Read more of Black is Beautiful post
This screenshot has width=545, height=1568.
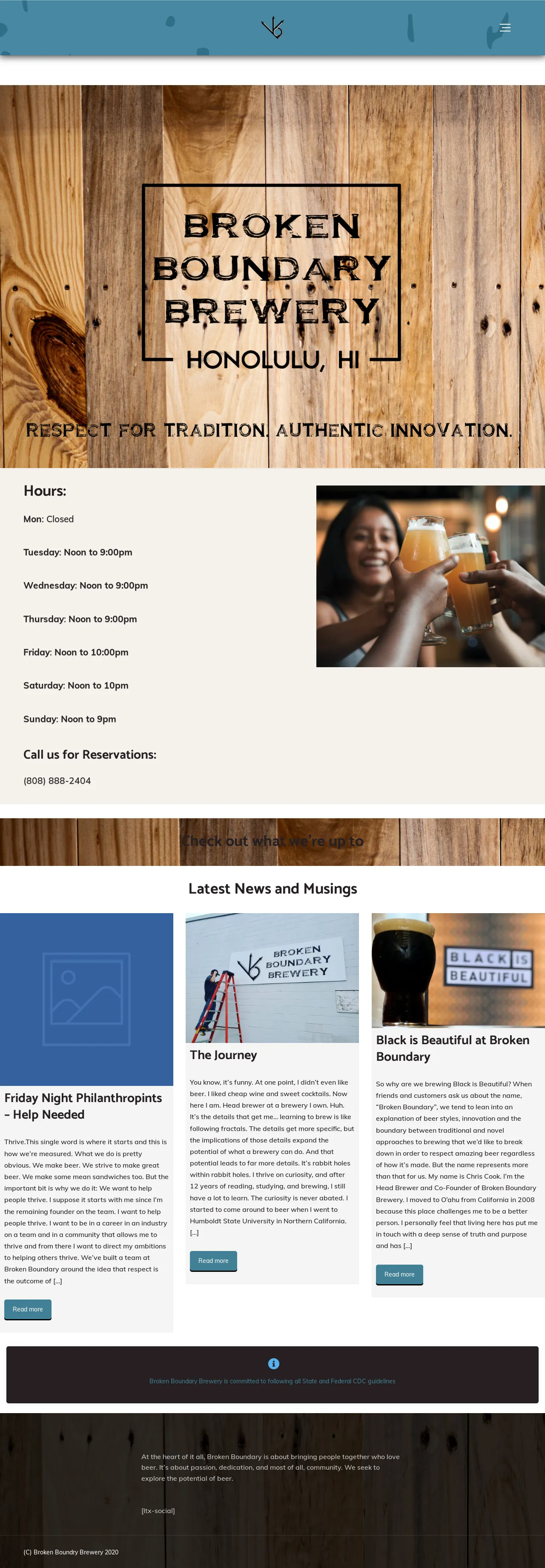[399, 1274]
